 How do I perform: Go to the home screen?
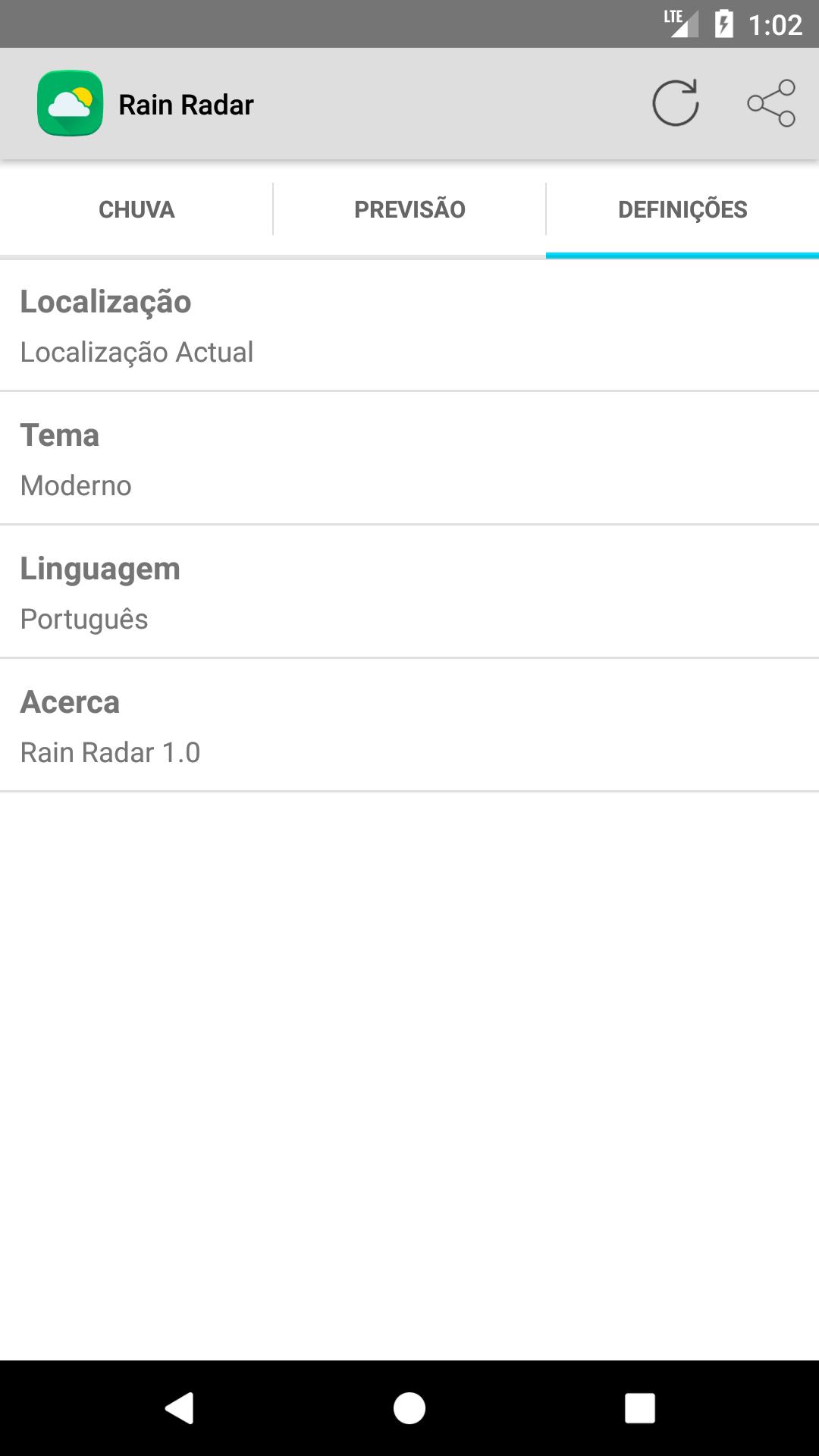(x=409, y=1408)
